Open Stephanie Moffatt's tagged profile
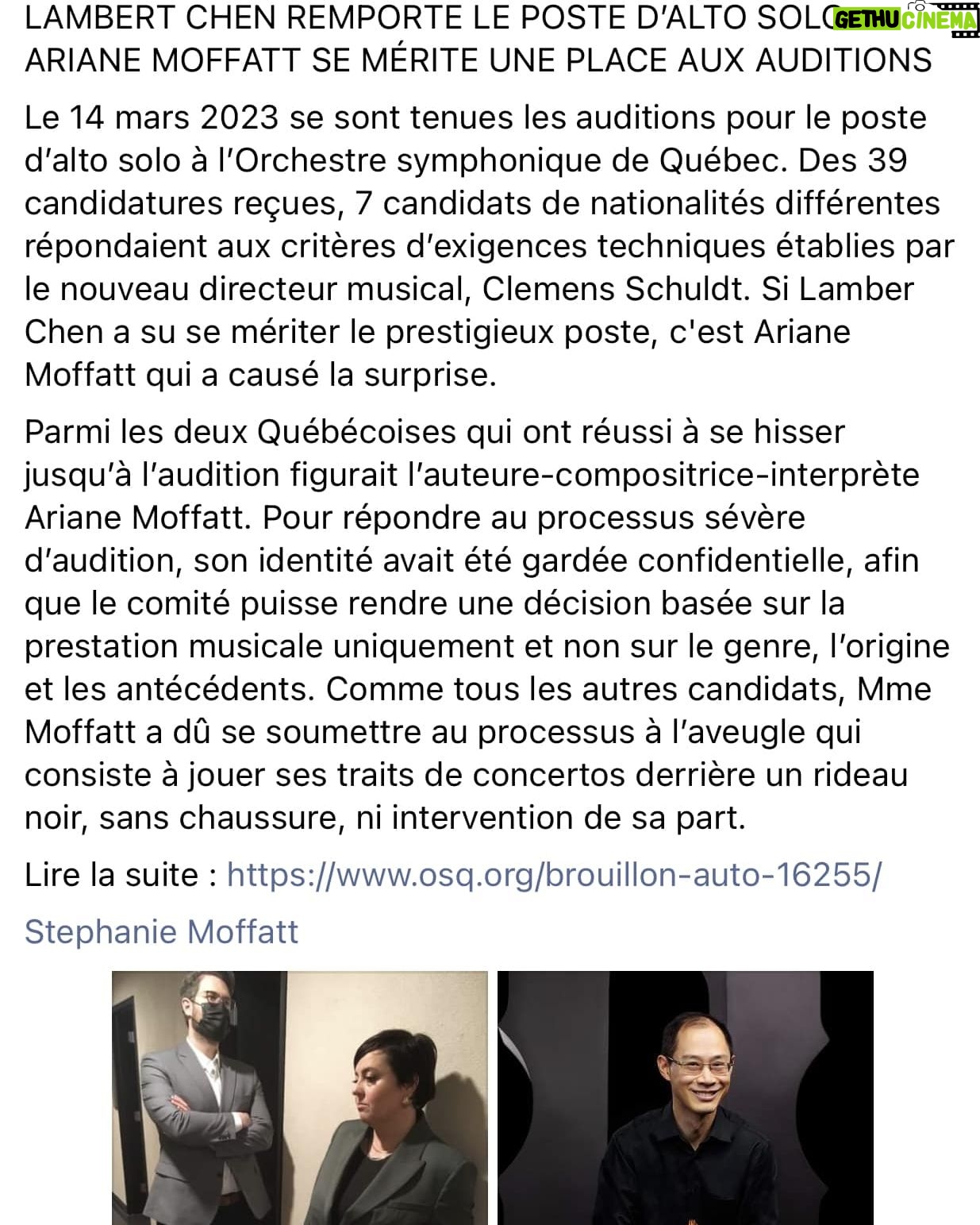980x1225 pixels. 161,931
